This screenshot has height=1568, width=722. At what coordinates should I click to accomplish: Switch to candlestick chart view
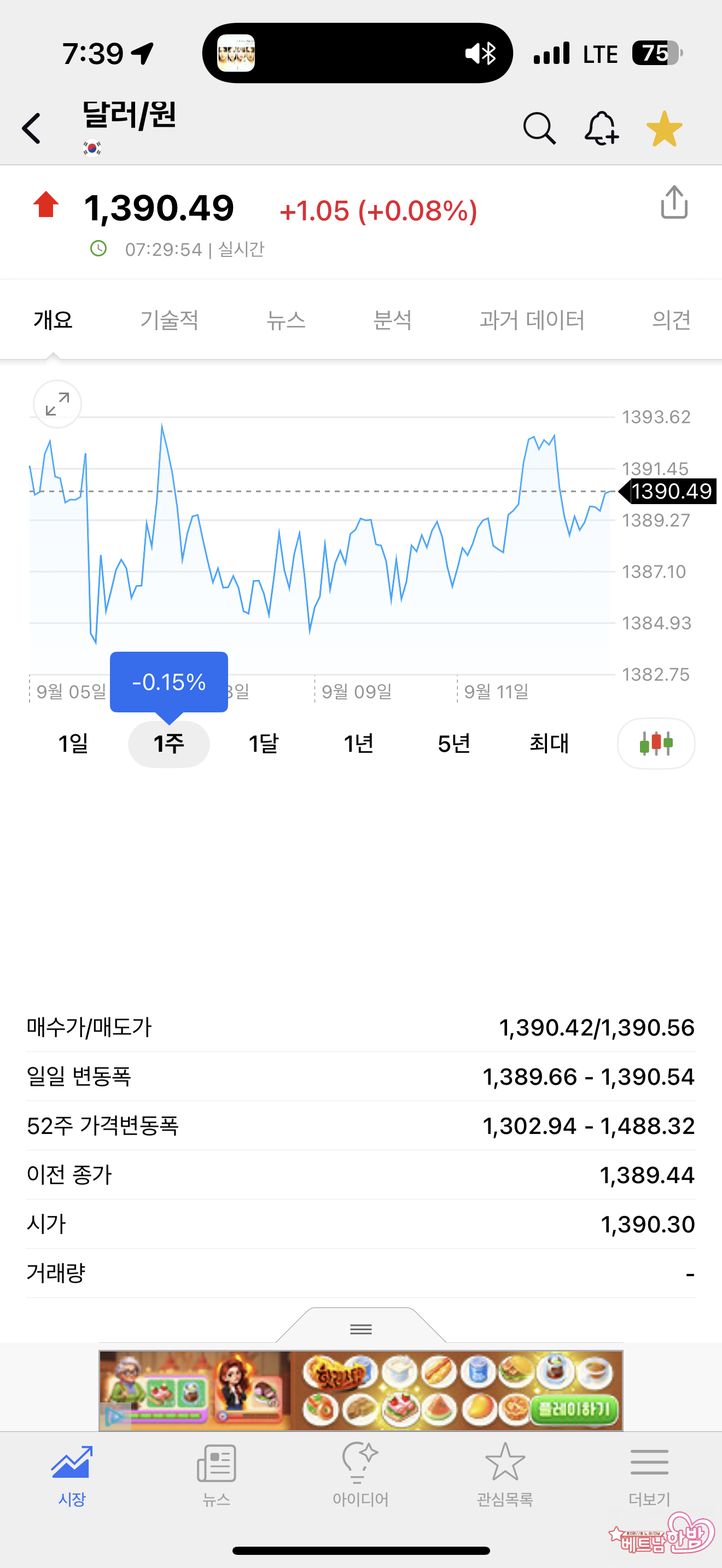click(656, 744)
